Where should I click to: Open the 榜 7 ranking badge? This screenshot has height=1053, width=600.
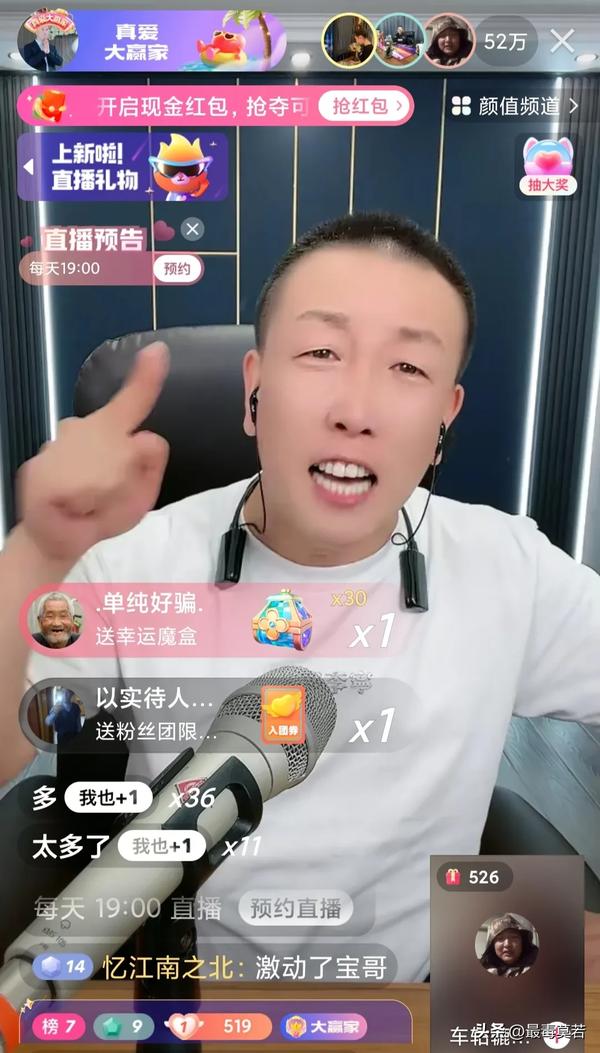tap(58, 1025)
